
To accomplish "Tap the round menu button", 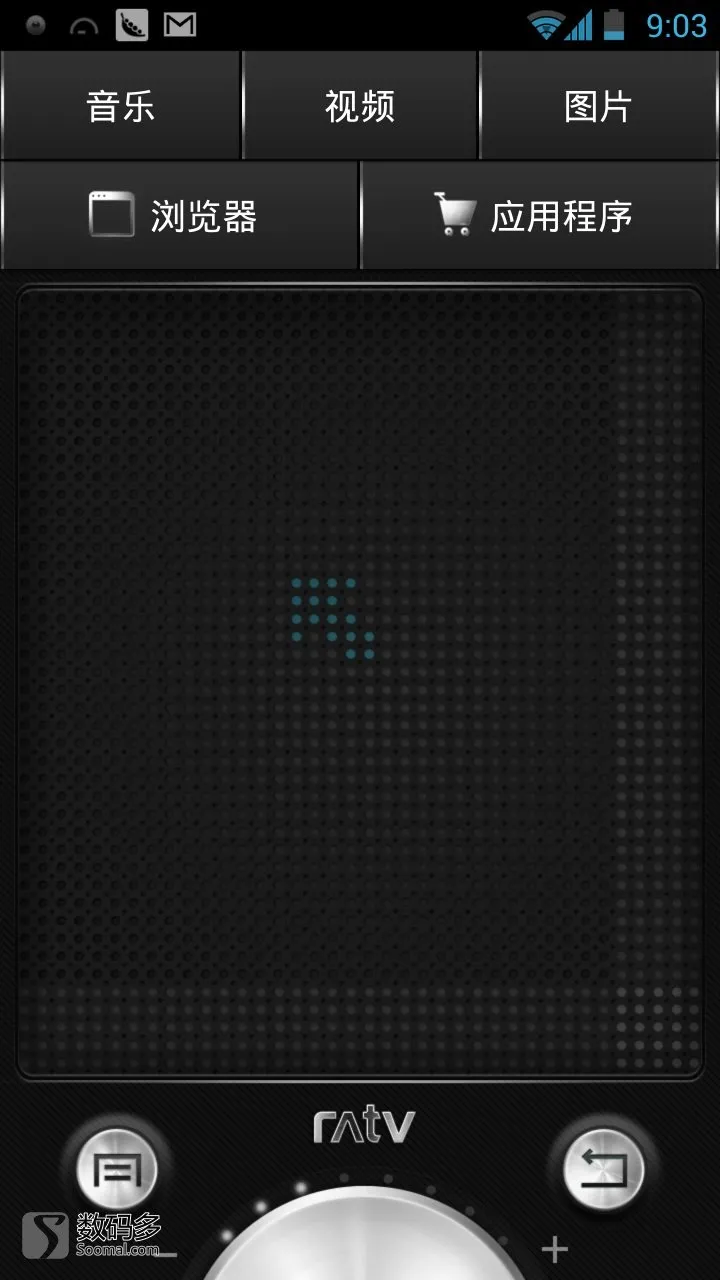I will click(x=118, y=1168).
